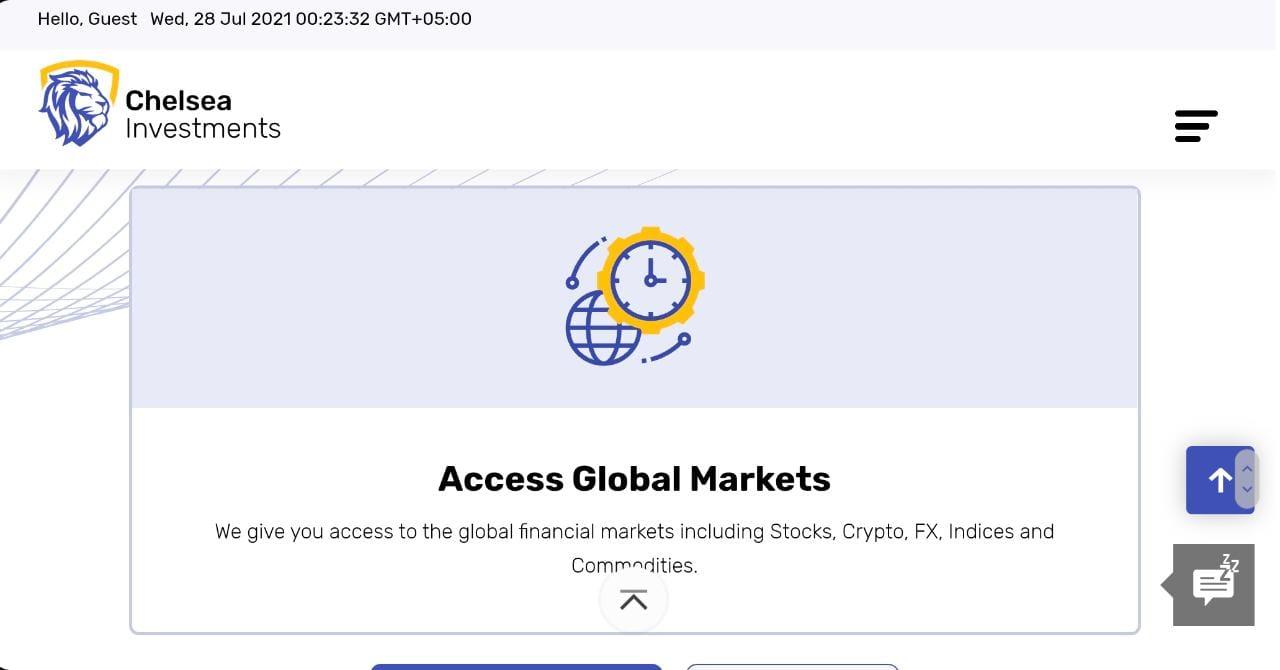
Task: Open the Chelsea Investments logo homepage link
Action: (x=160, y=105)
